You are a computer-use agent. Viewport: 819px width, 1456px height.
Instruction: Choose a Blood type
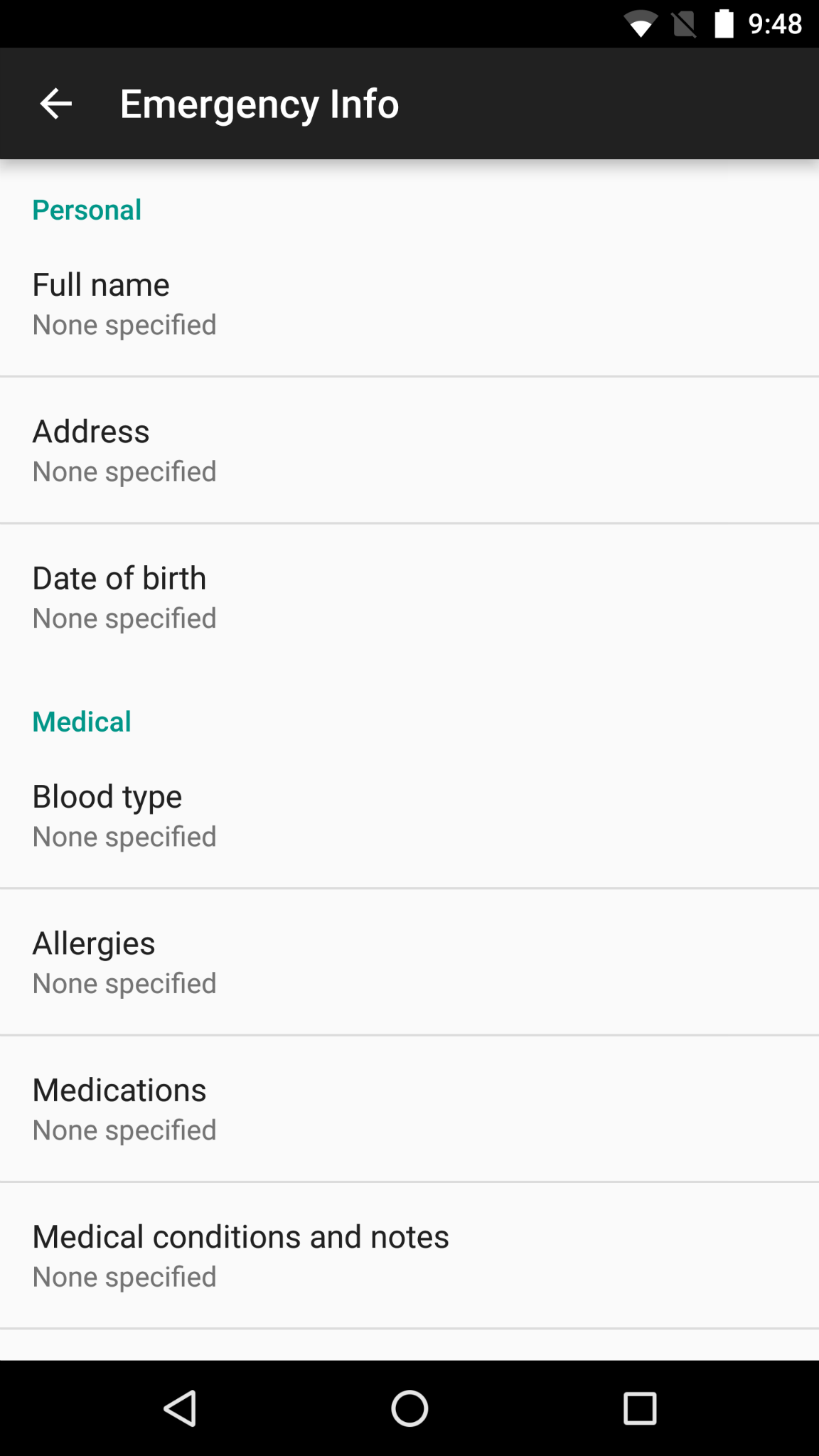(x=409, y=815)
